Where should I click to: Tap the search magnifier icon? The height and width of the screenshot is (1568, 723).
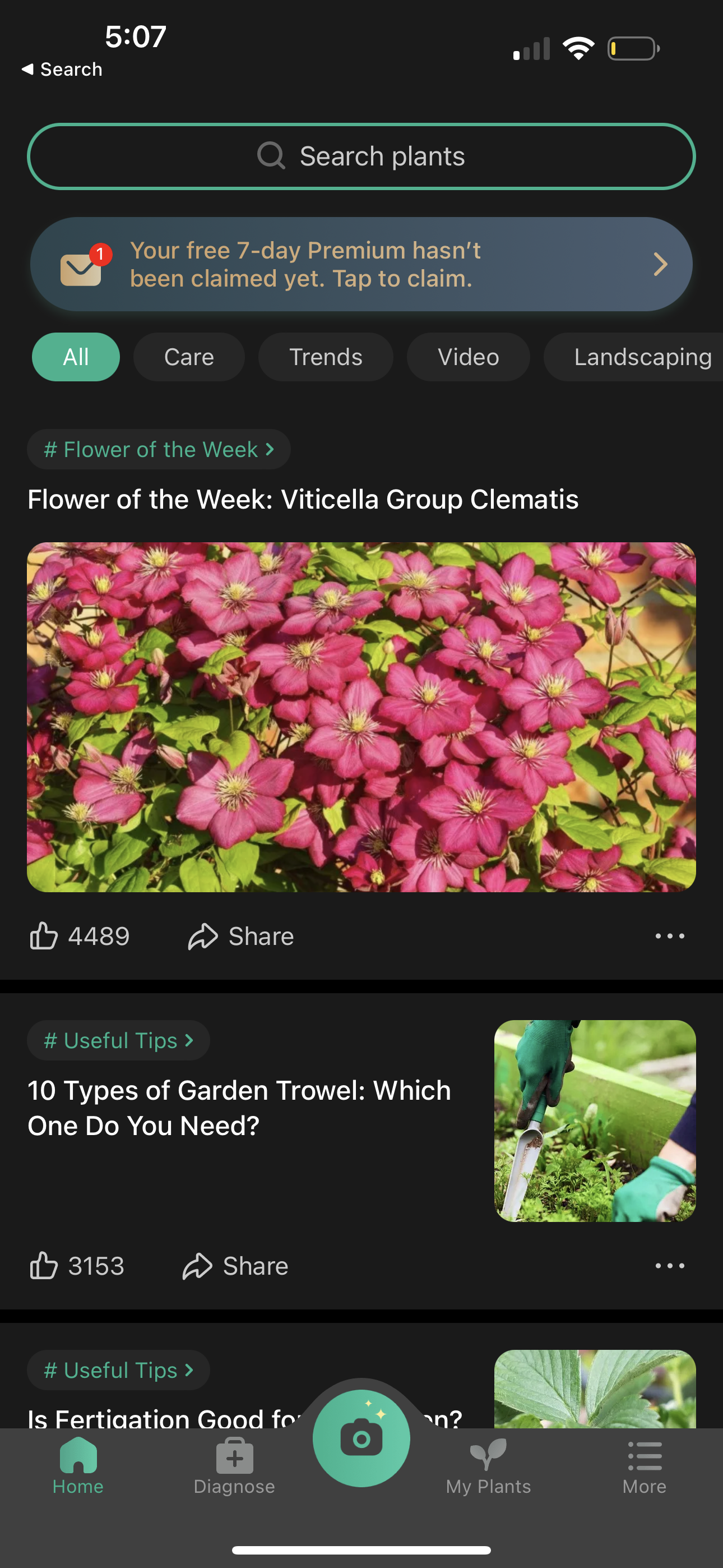coord(271,156)
